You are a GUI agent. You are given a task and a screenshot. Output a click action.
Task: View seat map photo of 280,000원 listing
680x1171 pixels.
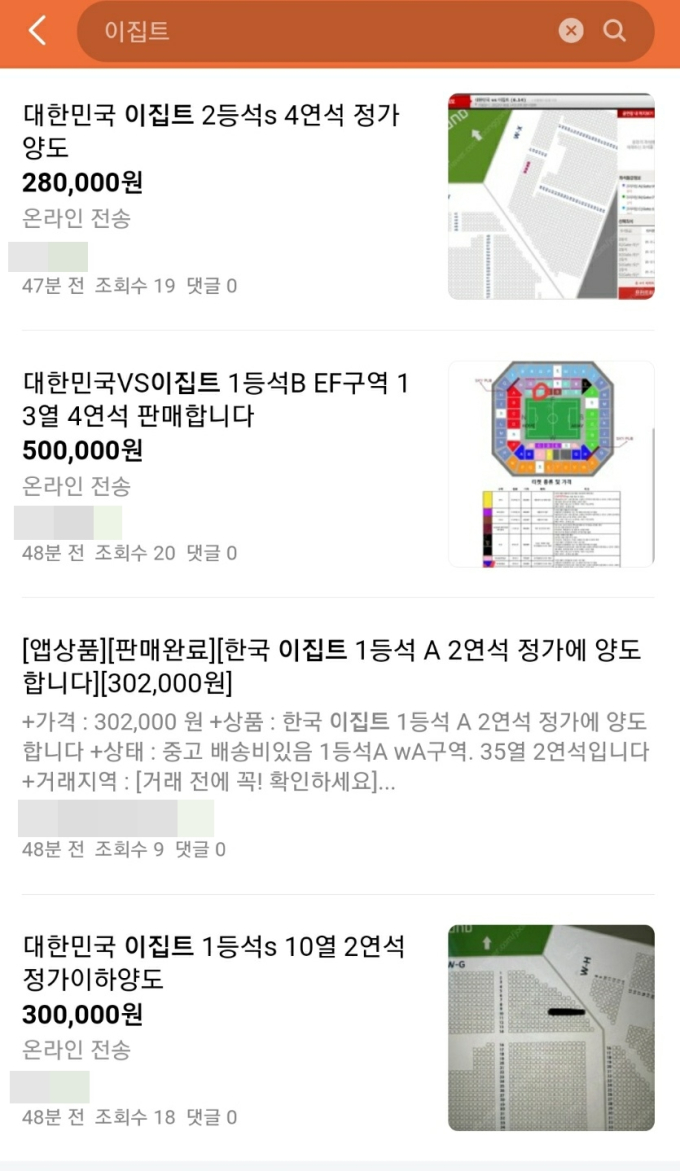tap(551, 196)
